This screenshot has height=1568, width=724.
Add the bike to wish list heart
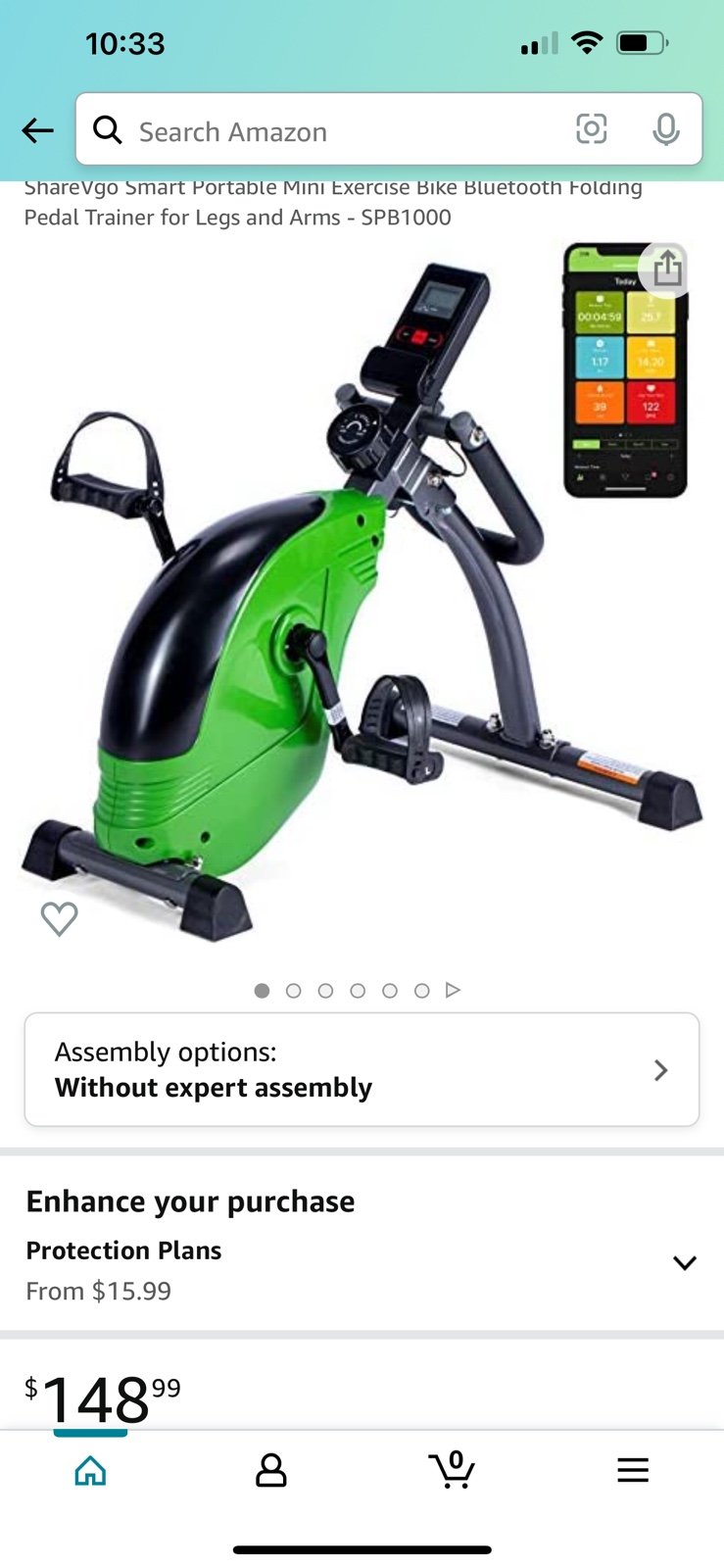pos(59,918)
